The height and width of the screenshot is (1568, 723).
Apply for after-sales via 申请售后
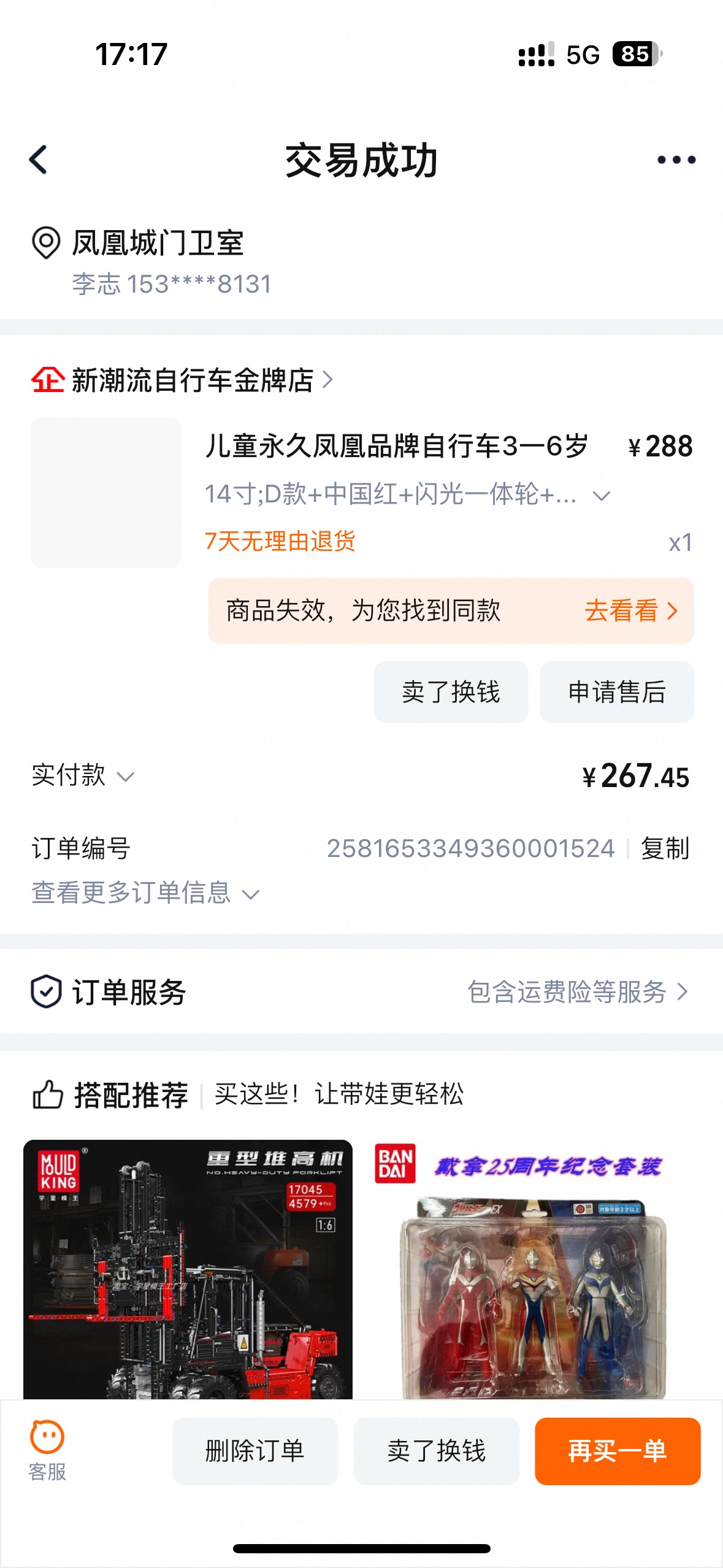616,692
